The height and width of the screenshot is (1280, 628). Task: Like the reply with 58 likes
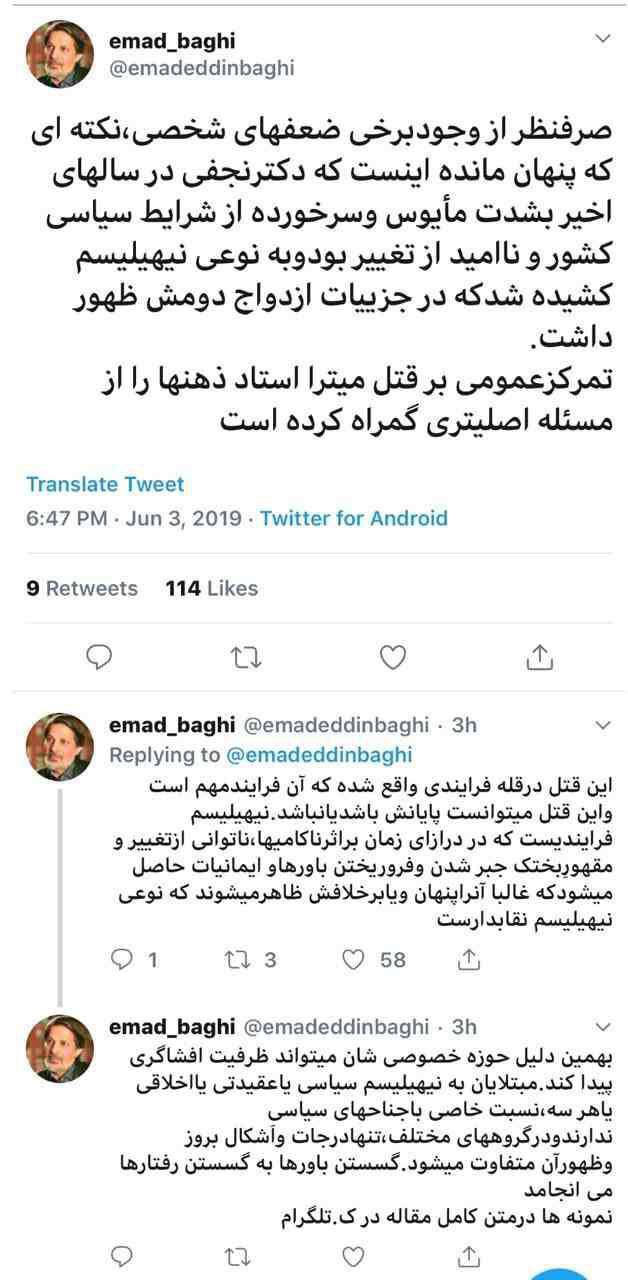tap(353, 960)
